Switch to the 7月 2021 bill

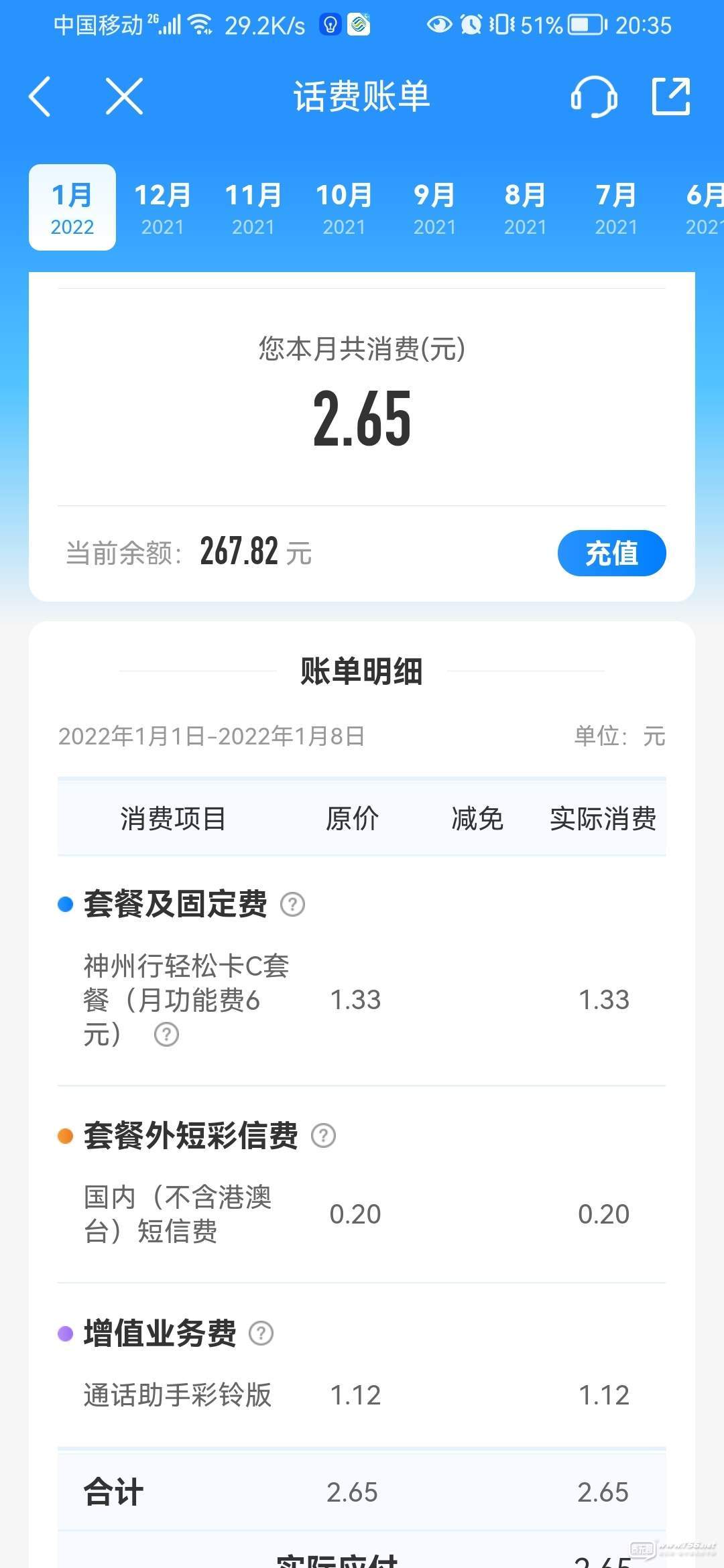(x=615, y=208)
